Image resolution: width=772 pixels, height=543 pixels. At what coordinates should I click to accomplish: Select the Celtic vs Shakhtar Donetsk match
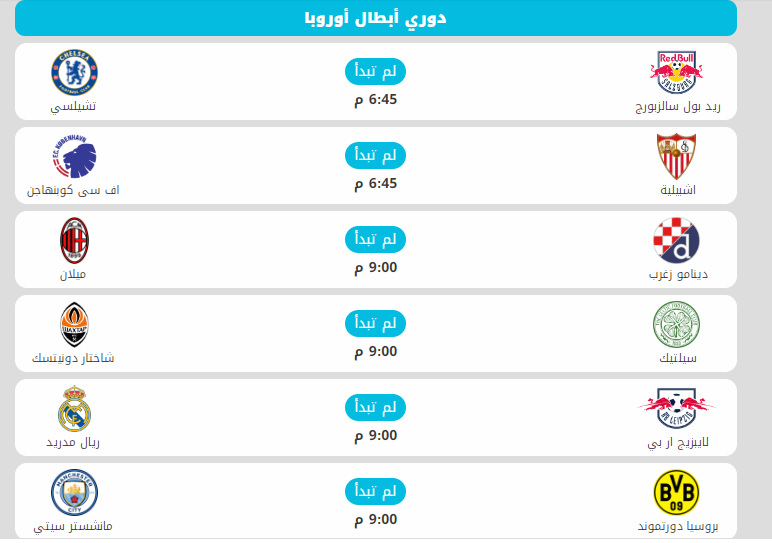coord(376,334)
